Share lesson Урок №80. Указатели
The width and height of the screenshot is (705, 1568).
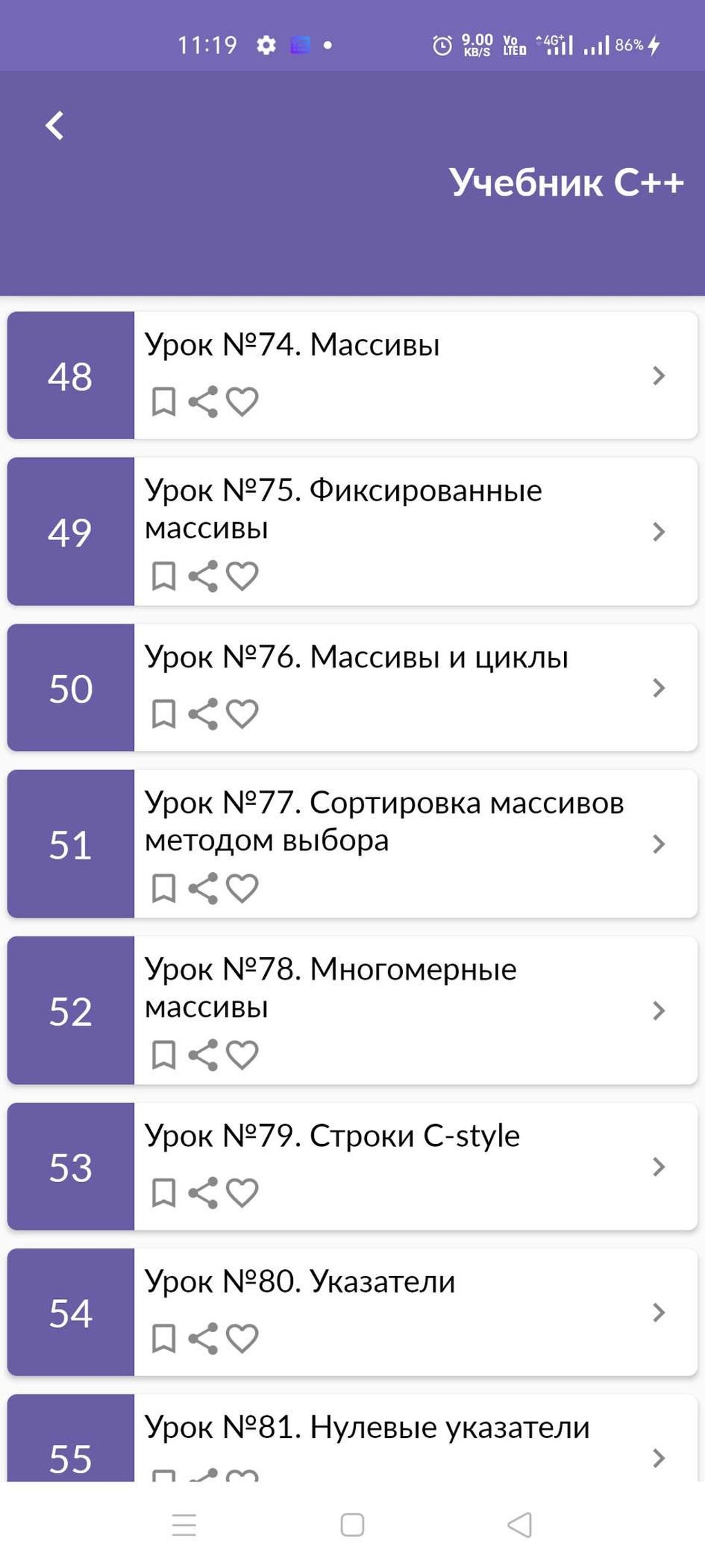pos(203,1338)
